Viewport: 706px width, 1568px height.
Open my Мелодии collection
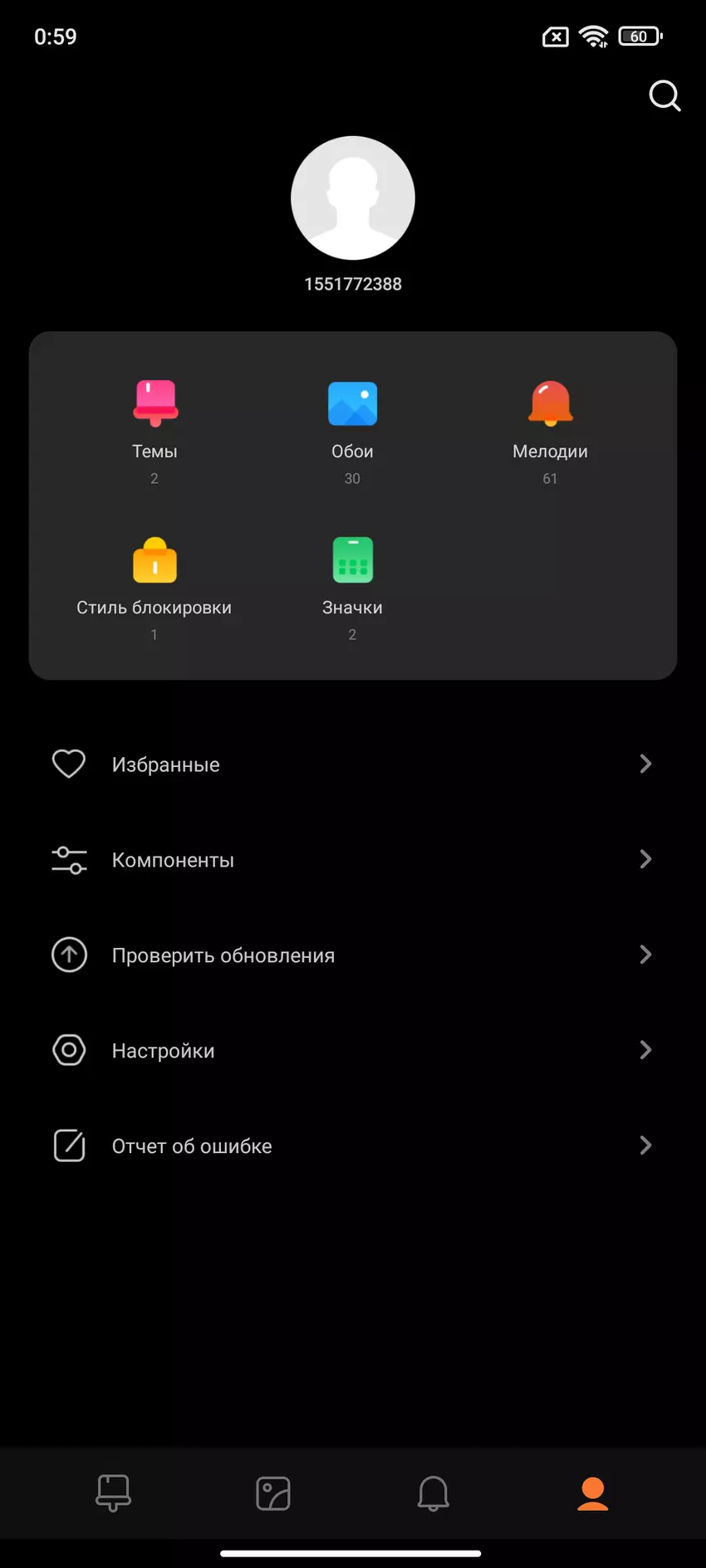point(550,428)
